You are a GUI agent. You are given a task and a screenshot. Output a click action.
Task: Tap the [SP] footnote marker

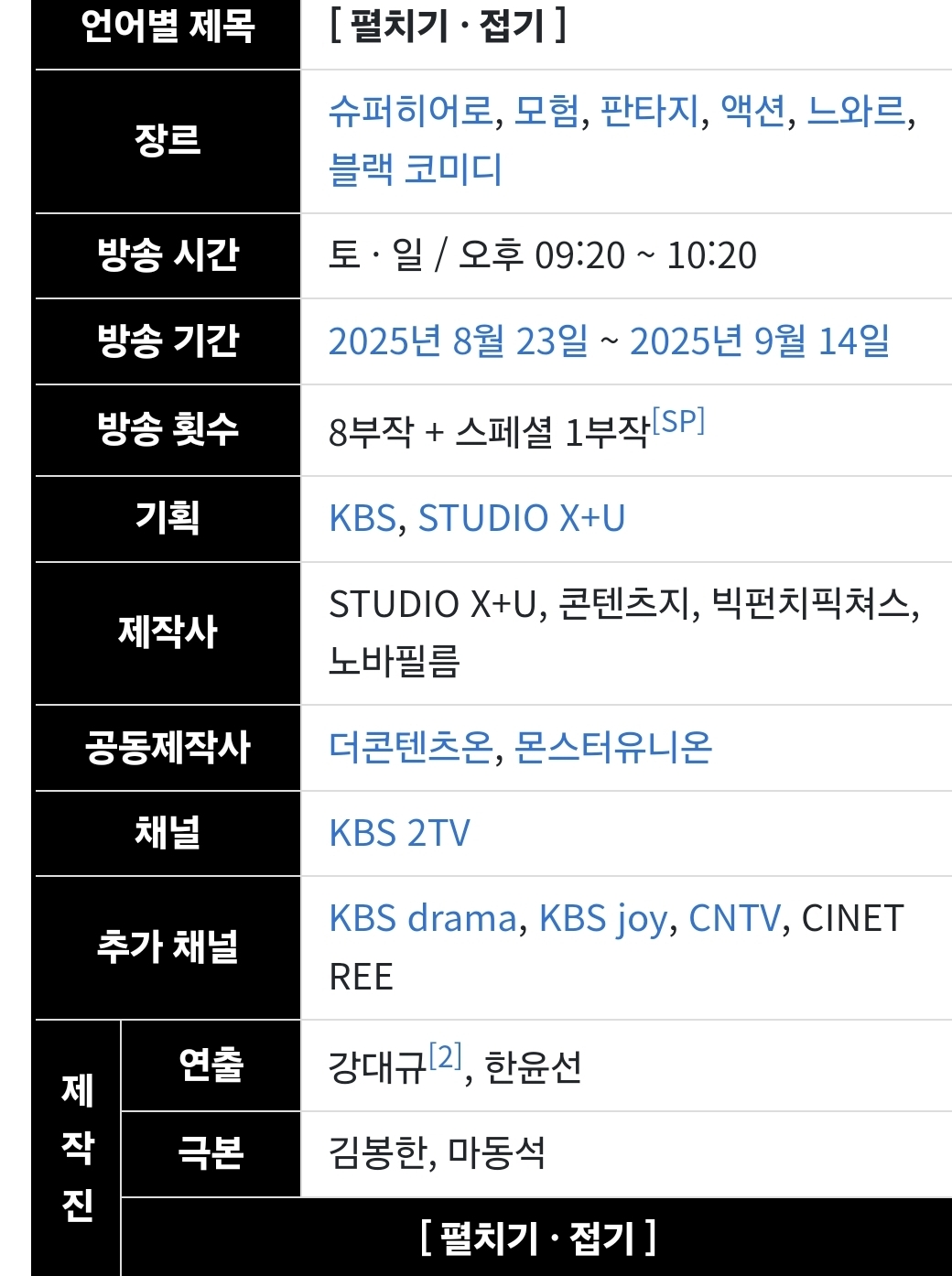point(678,422)
